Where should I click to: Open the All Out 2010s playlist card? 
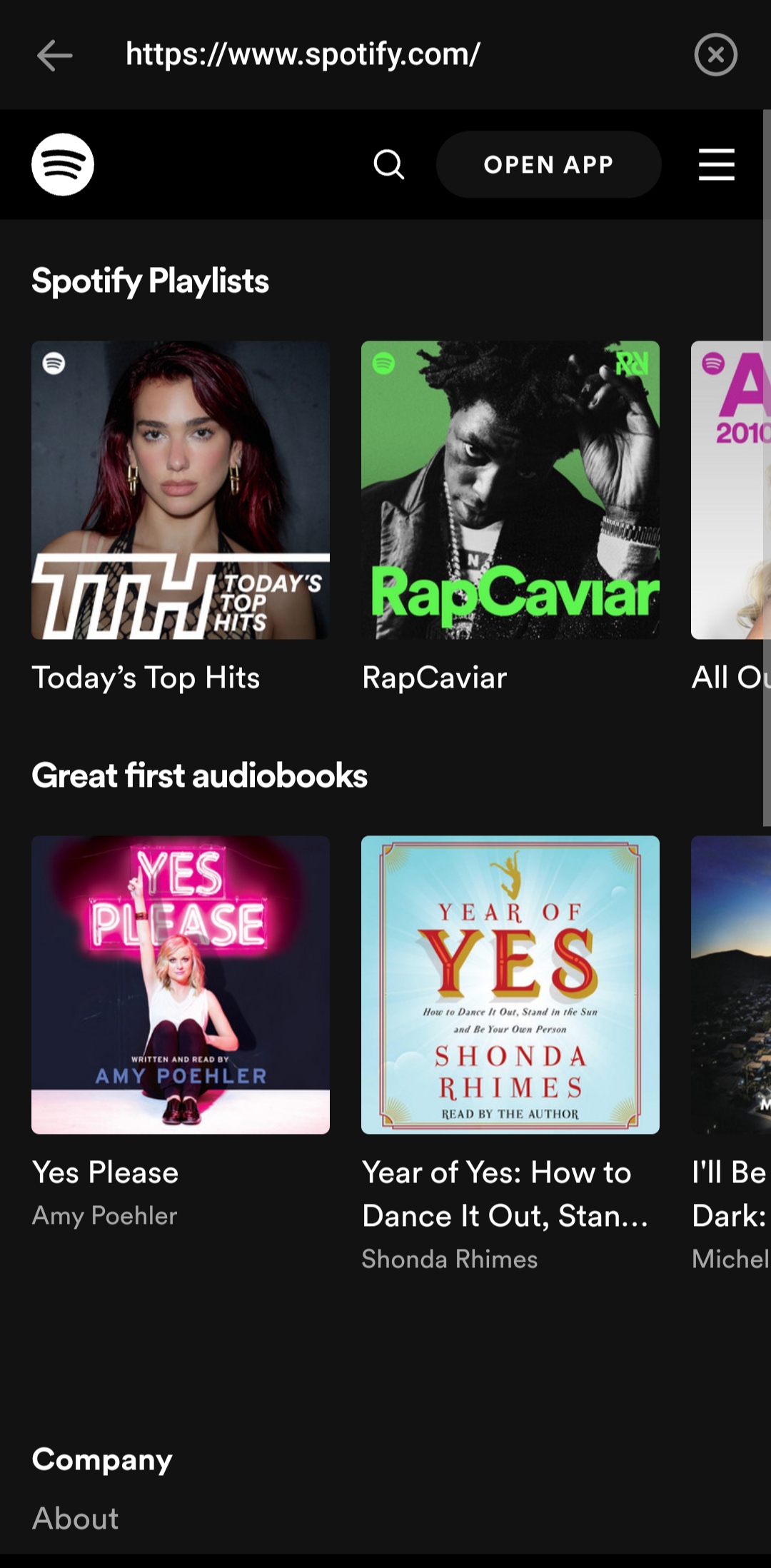pos(728,491)
